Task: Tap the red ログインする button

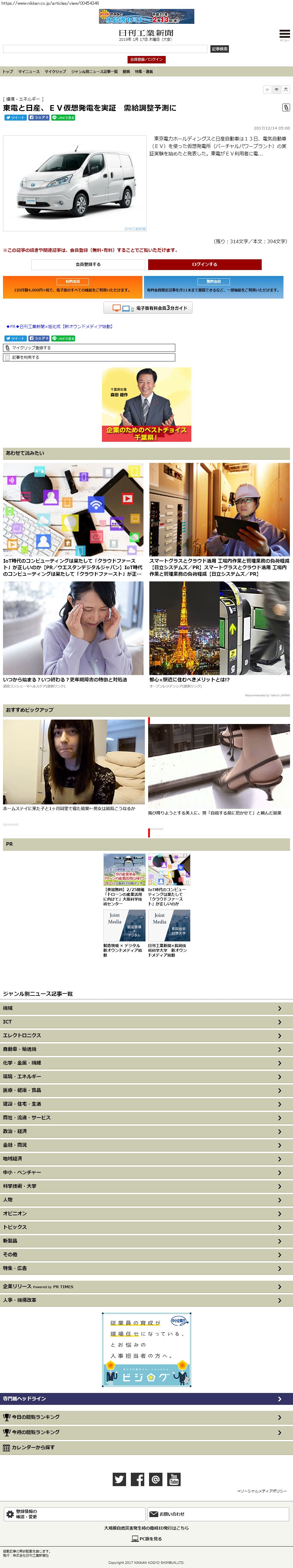Action: click(205, 265)
